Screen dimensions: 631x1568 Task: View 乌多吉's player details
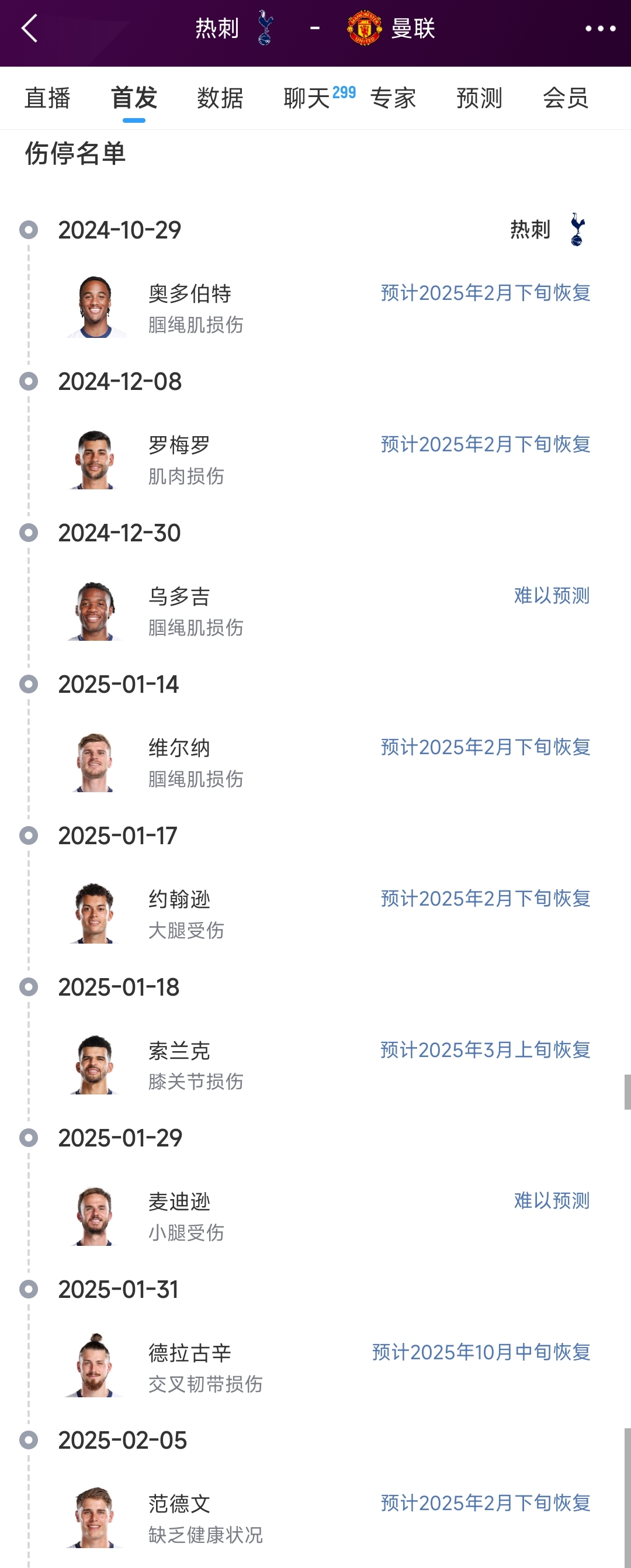(x=179, y=610)
